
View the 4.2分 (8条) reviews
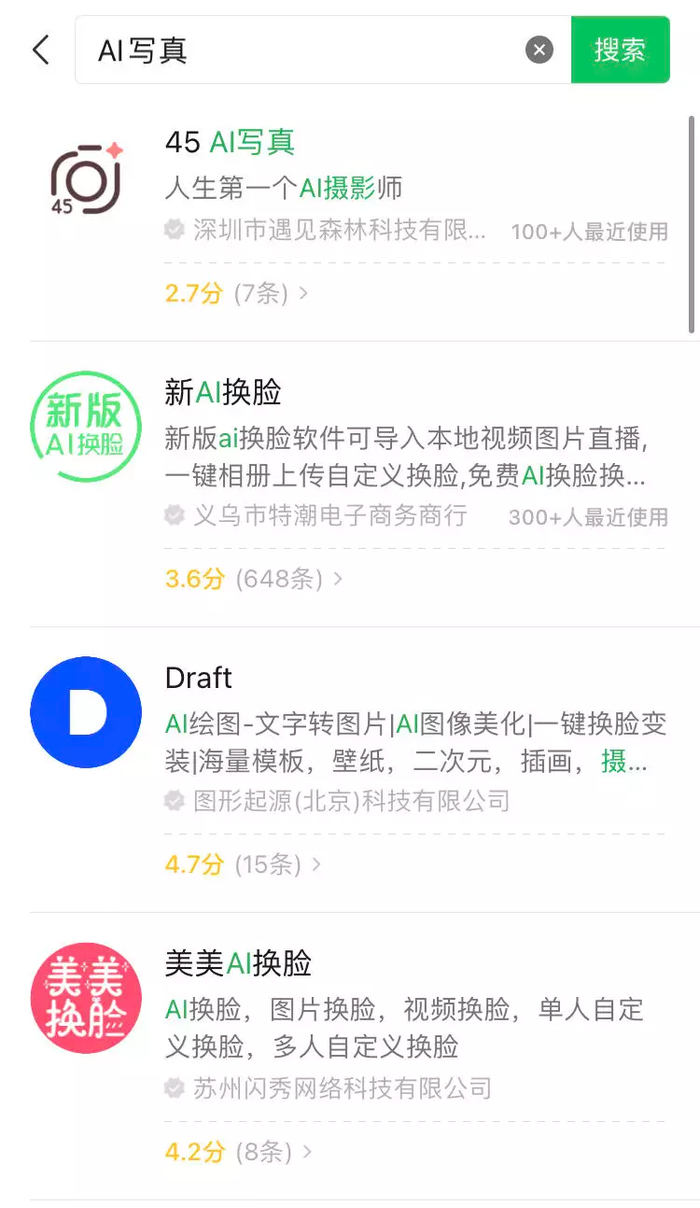[x=238, y=1151]
